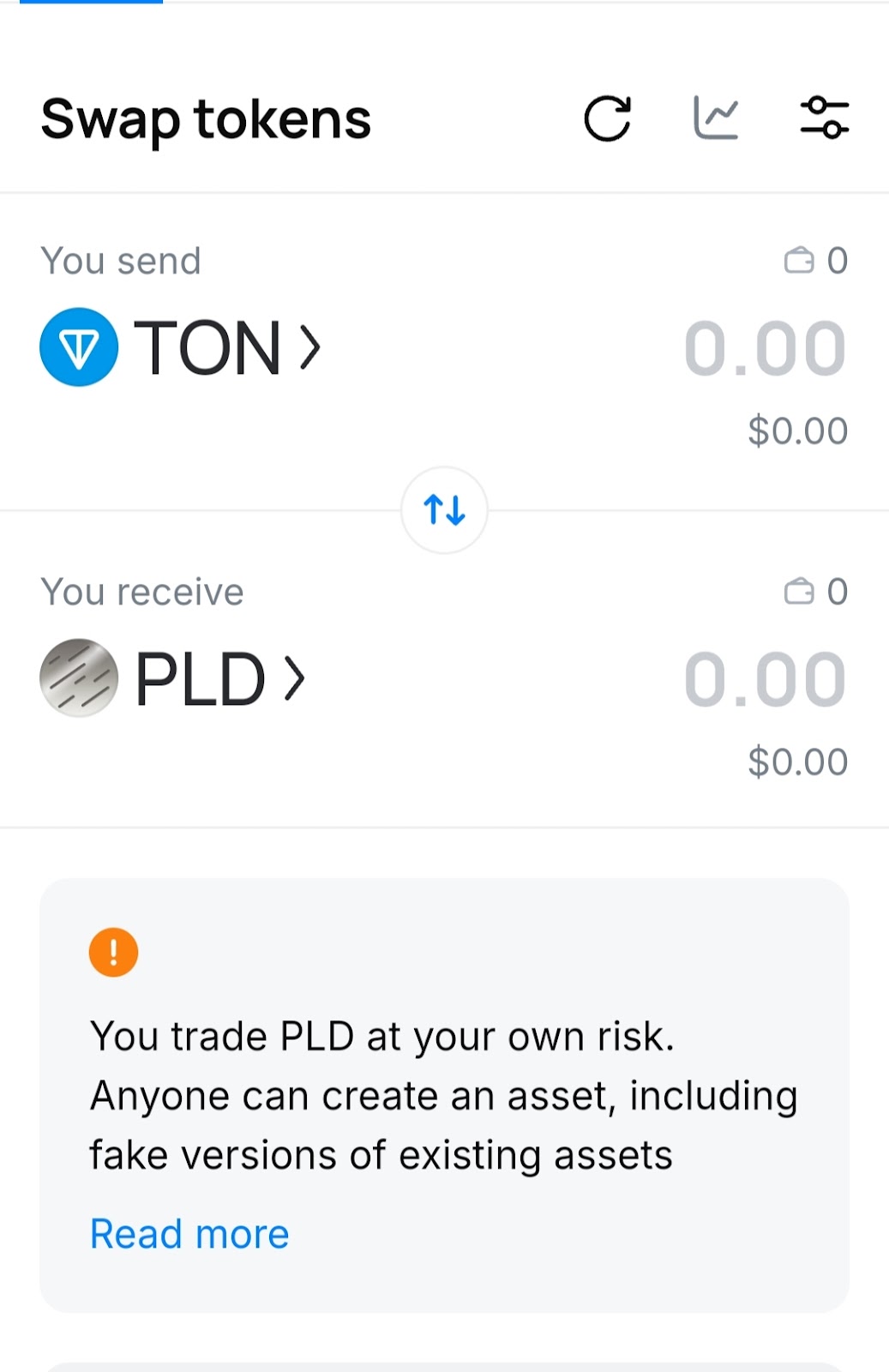Screen dimensions: 889x1372
Task: Tap the send balance value 0
Action: tap(836, 260)
